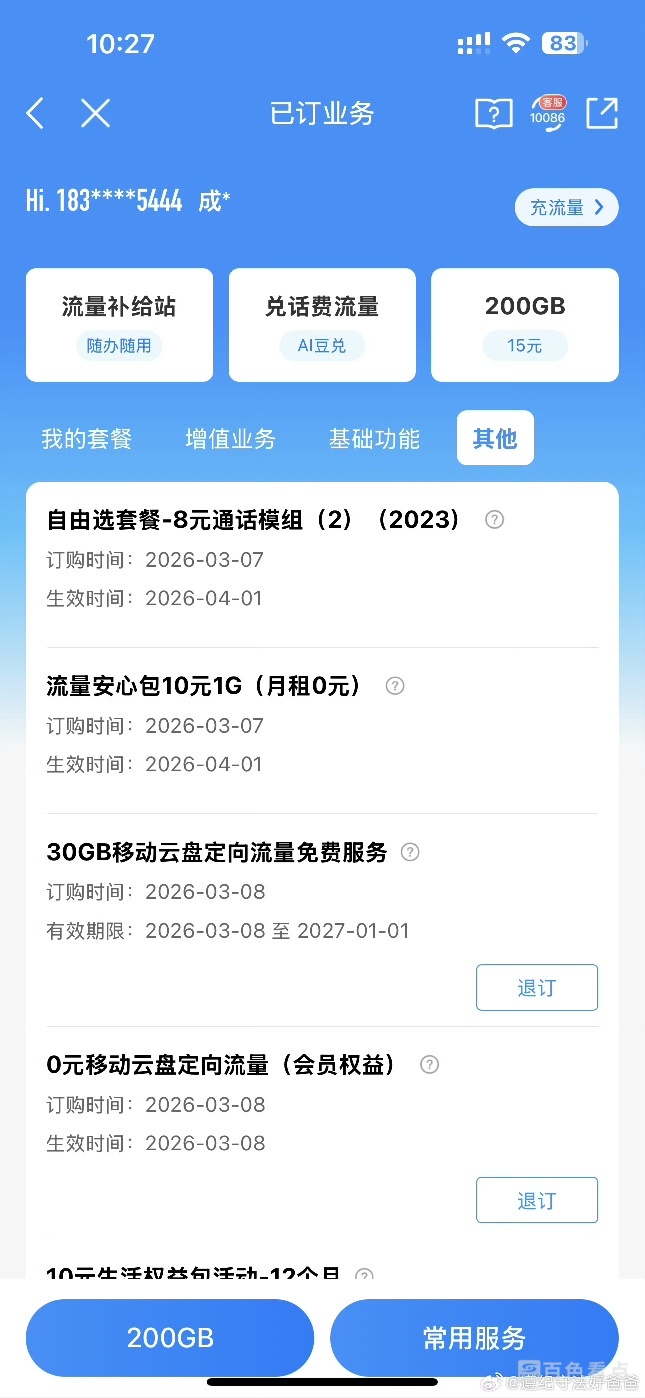Open the 兑话费流量 card
Viewport: 645px width, 1398px height.
pos(322,325)
